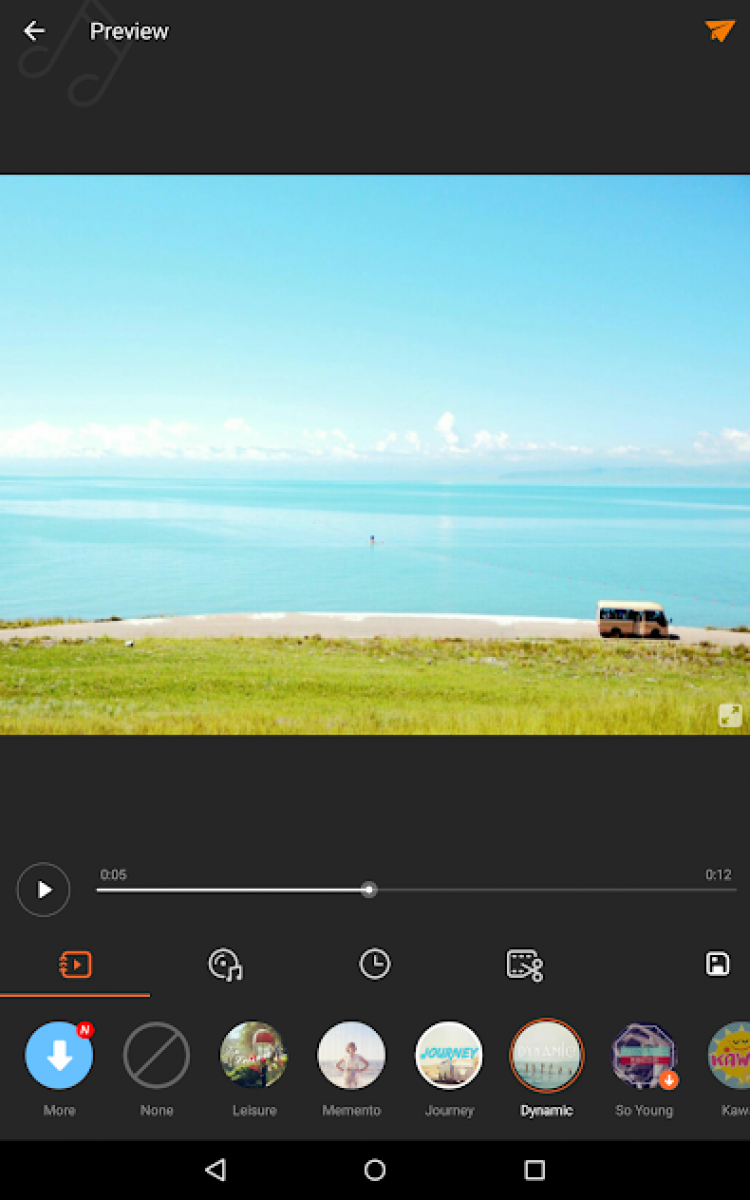Open the recent apps overview
The height and width of the screenshot is (1200, 750).
tap(534, 1169)
